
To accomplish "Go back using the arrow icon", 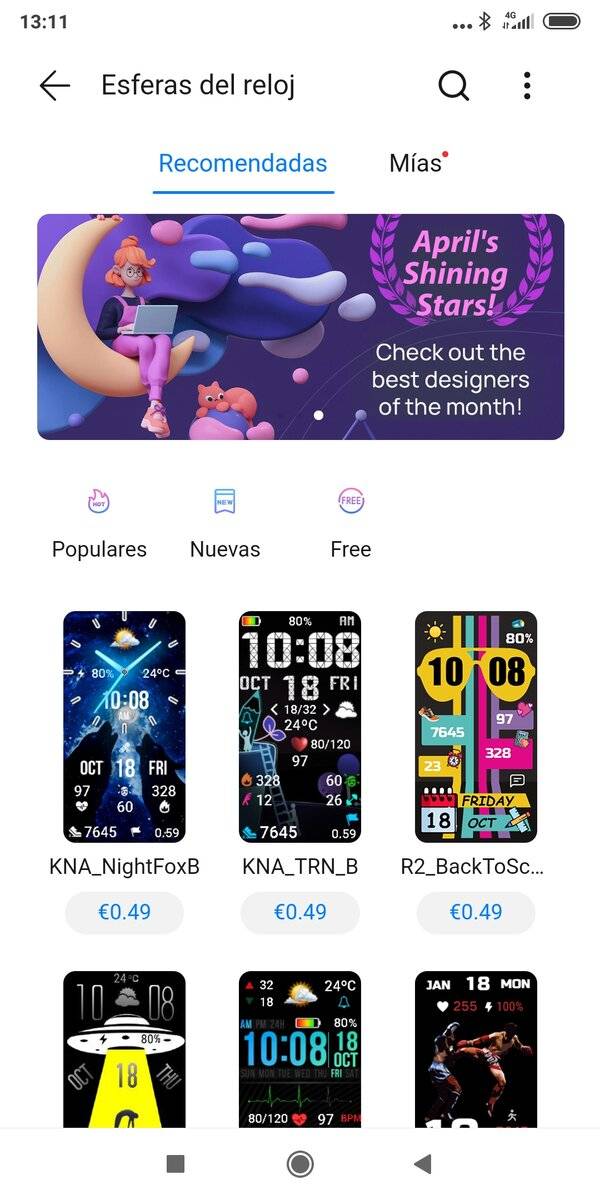I will coord(55,86).
